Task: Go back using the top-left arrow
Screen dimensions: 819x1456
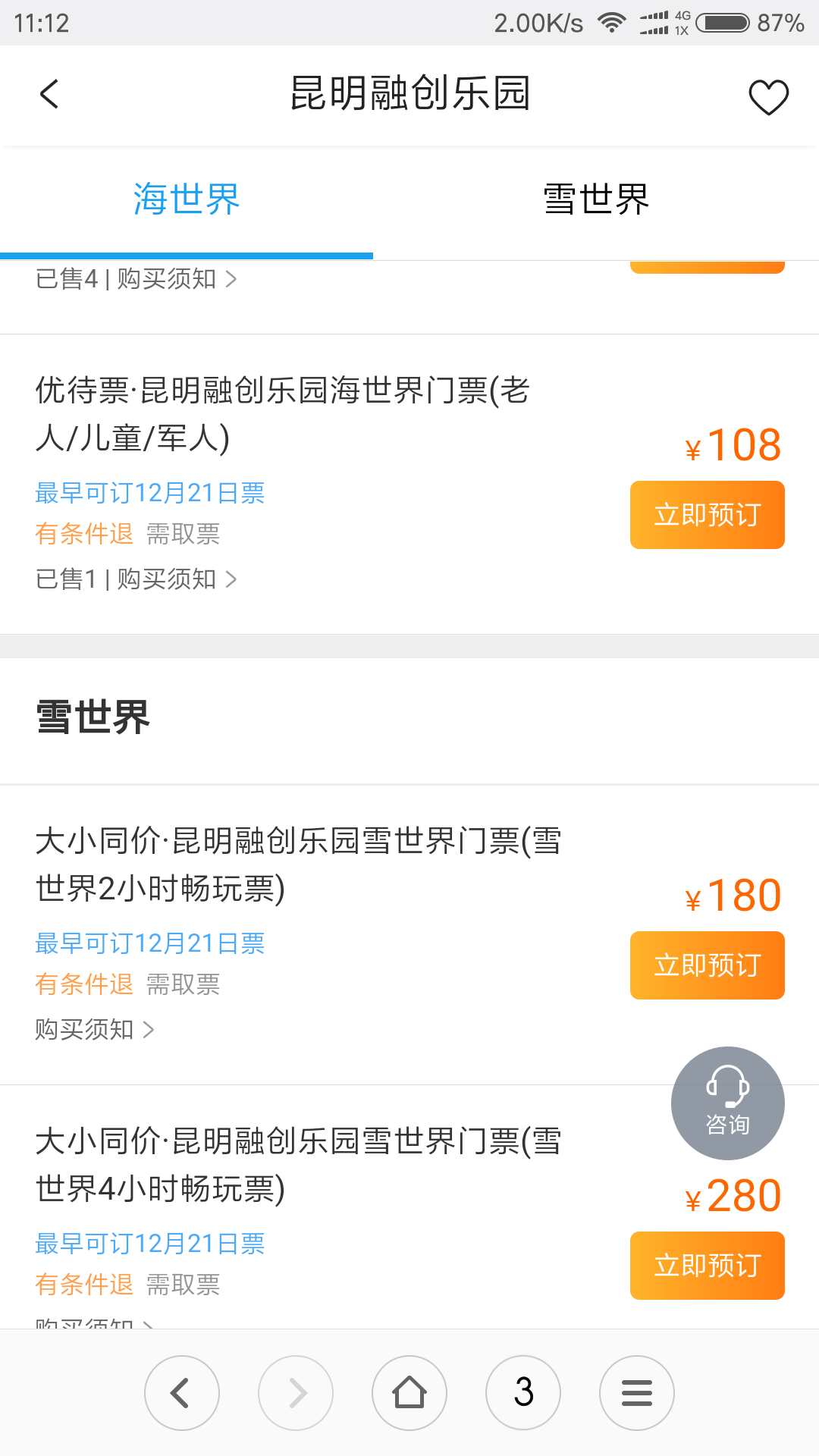Action: (x=49, y=95)
